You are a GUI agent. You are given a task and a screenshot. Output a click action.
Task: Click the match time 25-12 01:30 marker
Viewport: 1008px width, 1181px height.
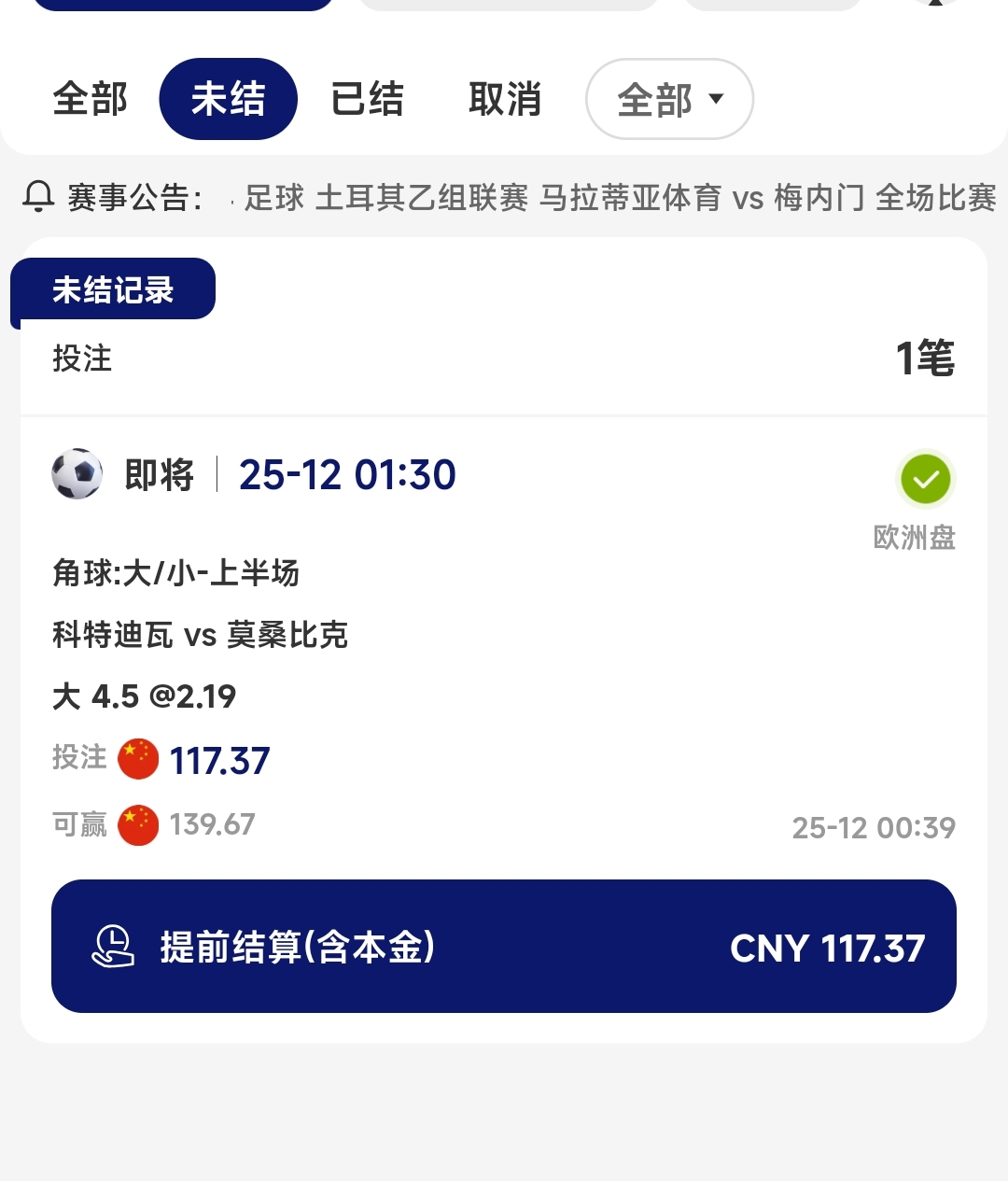pos(347,474)
